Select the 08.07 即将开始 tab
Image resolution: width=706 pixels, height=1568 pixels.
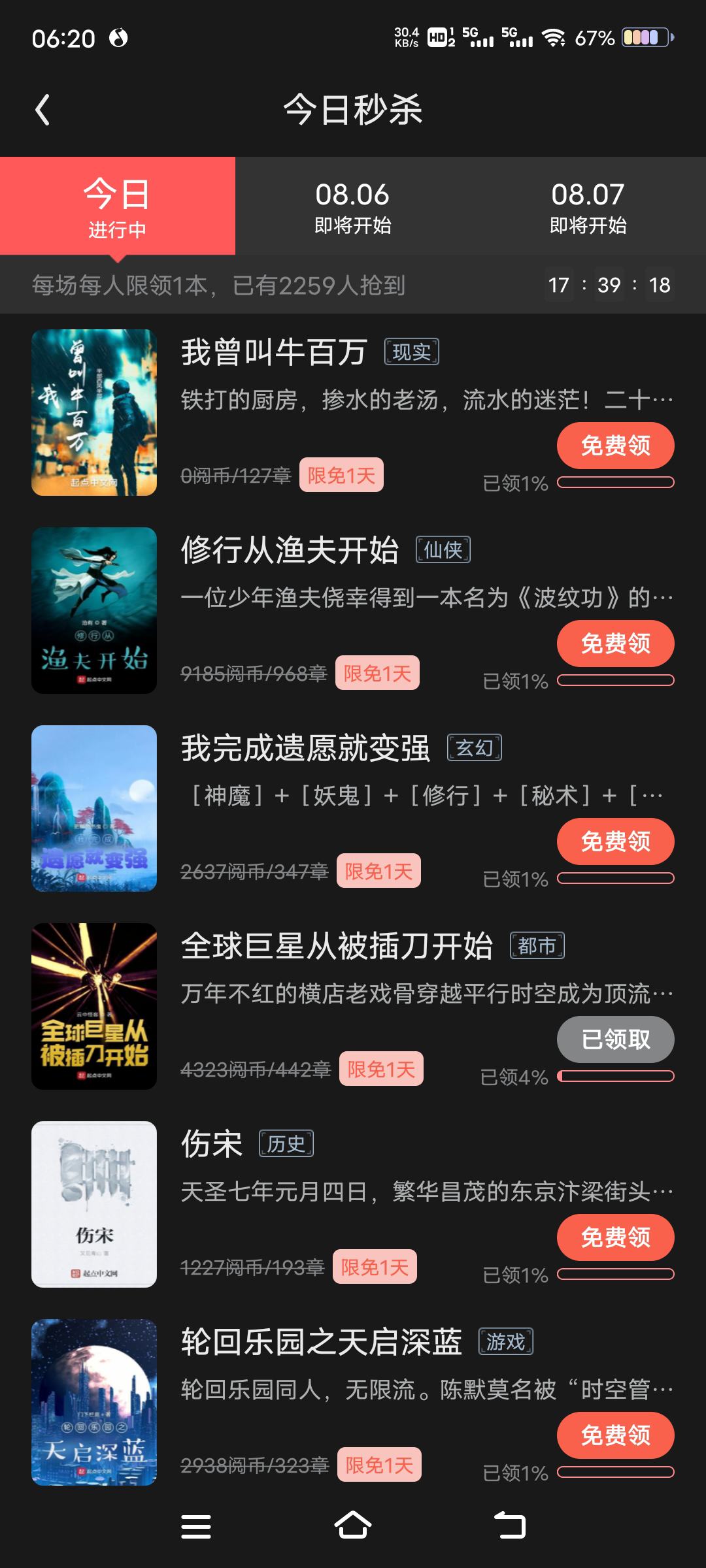(588, 206)
